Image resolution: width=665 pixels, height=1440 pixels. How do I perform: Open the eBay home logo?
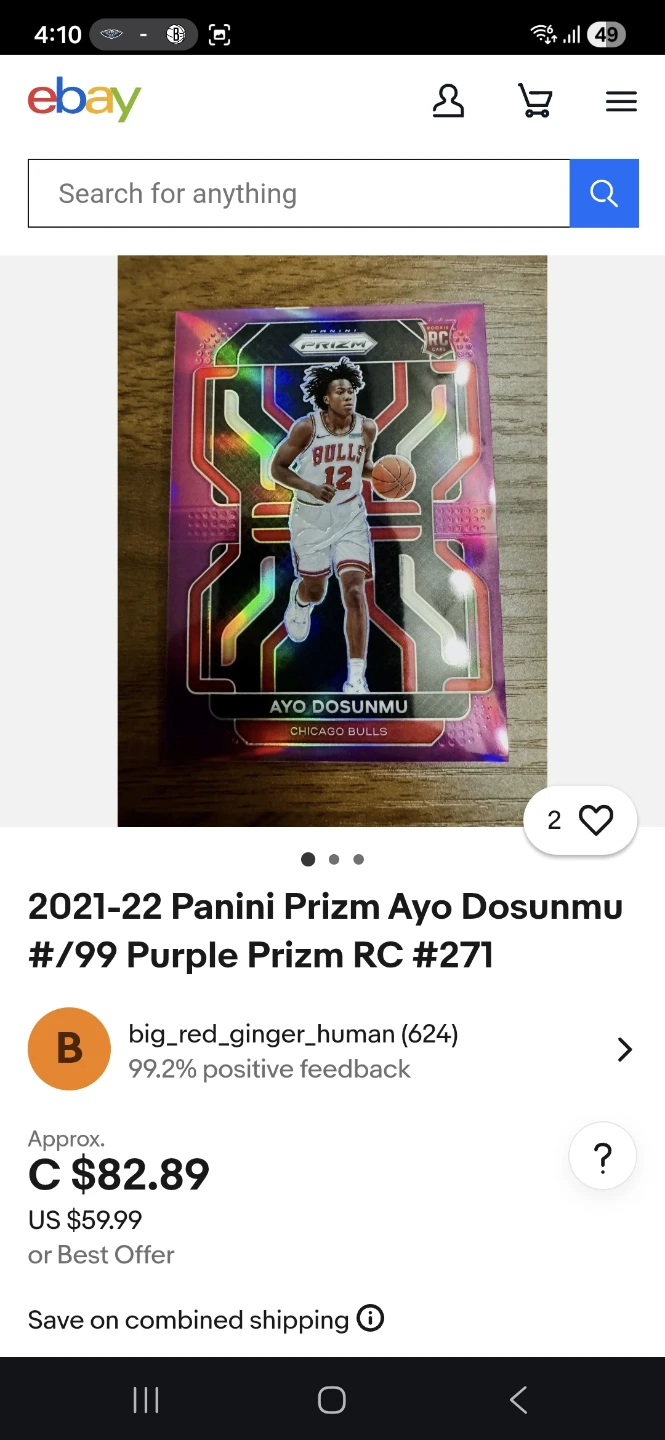[84, 100]
